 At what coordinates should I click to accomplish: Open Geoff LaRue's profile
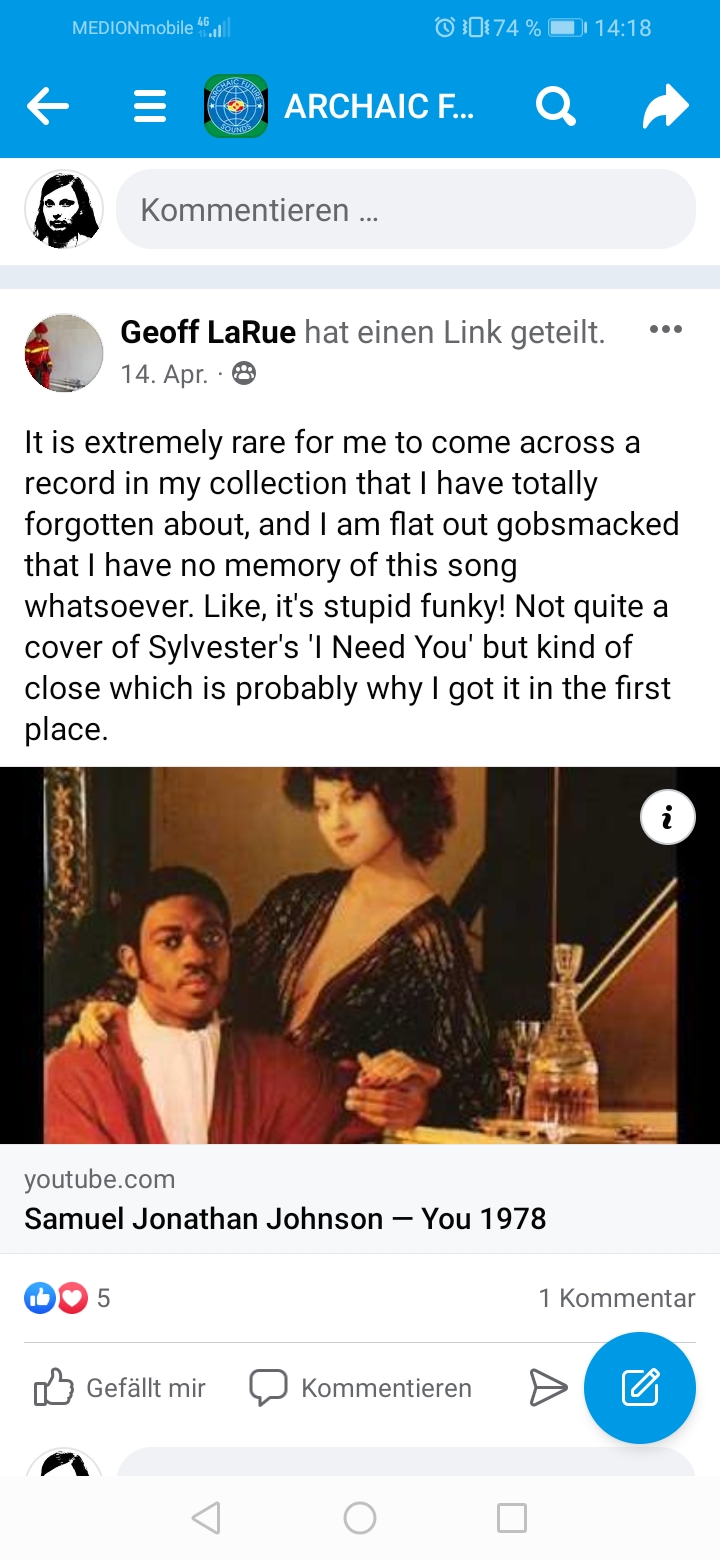coord(208,332)
